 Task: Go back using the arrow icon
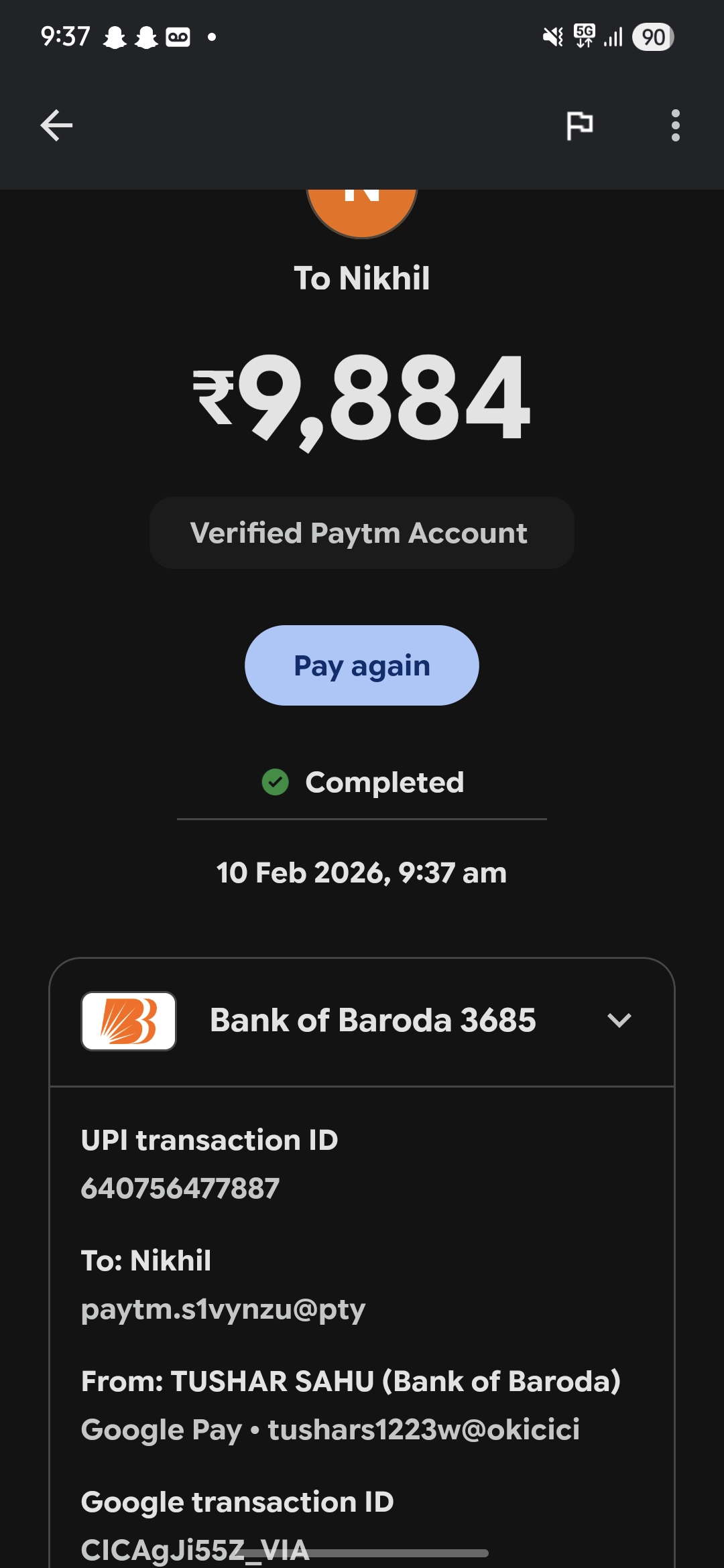click(x=56, y=125)
